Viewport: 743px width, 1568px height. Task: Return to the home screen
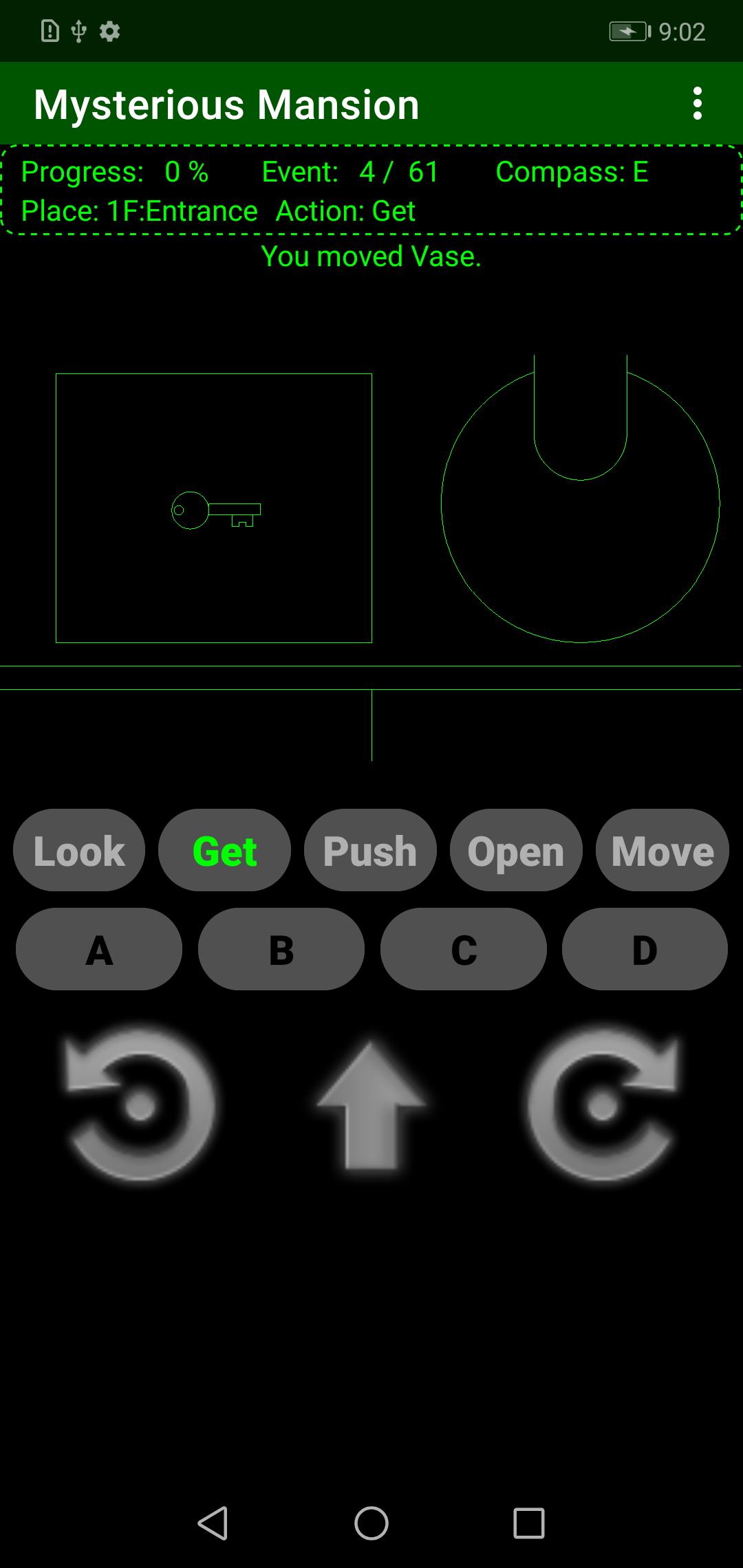pyautogui.click(x=371, y=1523)
